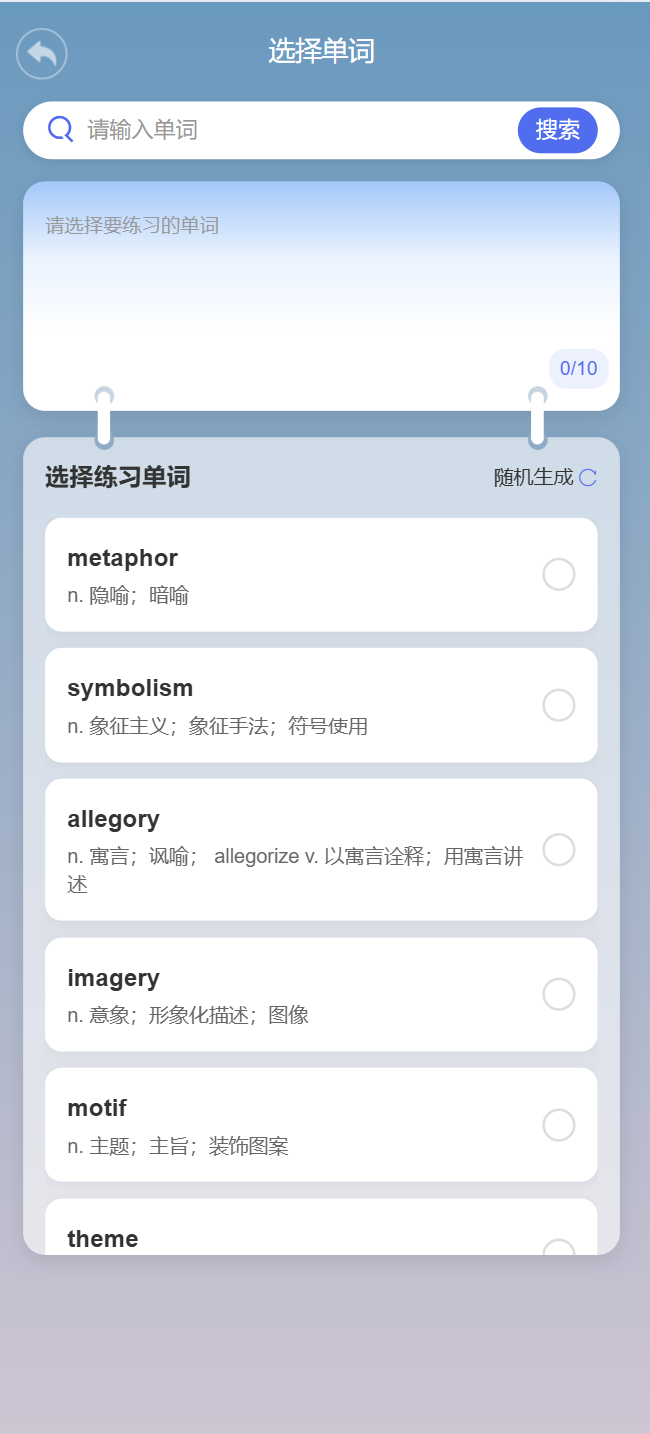Tap 随机生成 to regenerate words
Viewport: 650px width, 1434px height.
[545, 478]
